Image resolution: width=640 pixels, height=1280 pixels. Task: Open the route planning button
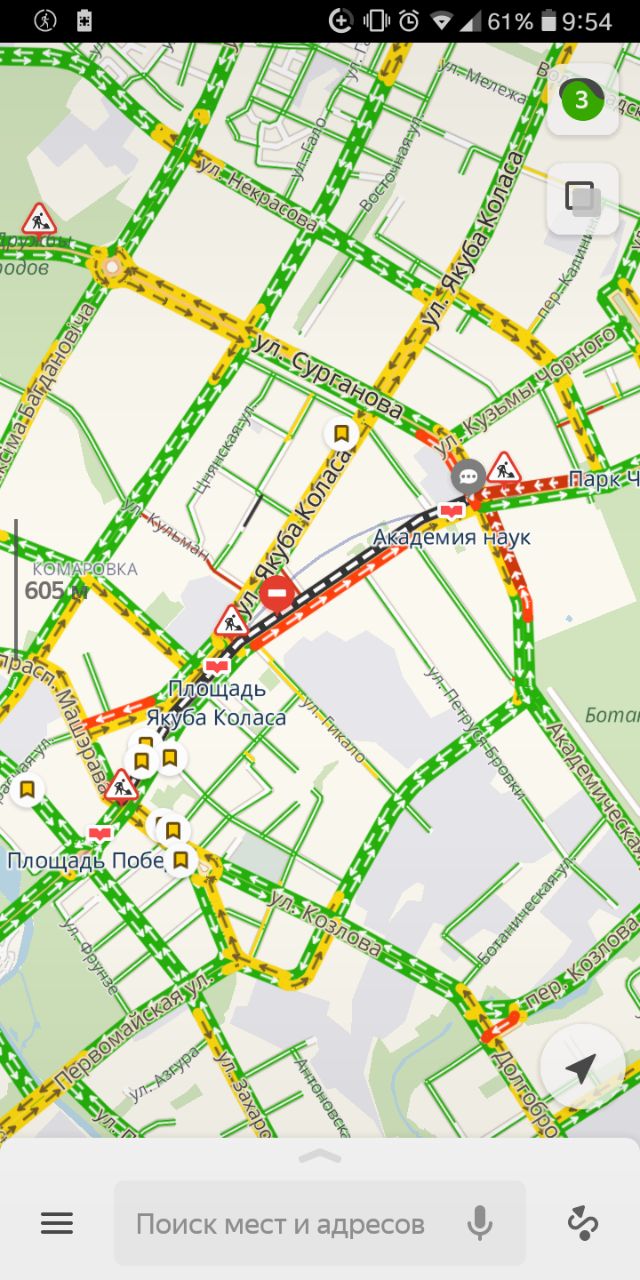tap(582, 1223)
